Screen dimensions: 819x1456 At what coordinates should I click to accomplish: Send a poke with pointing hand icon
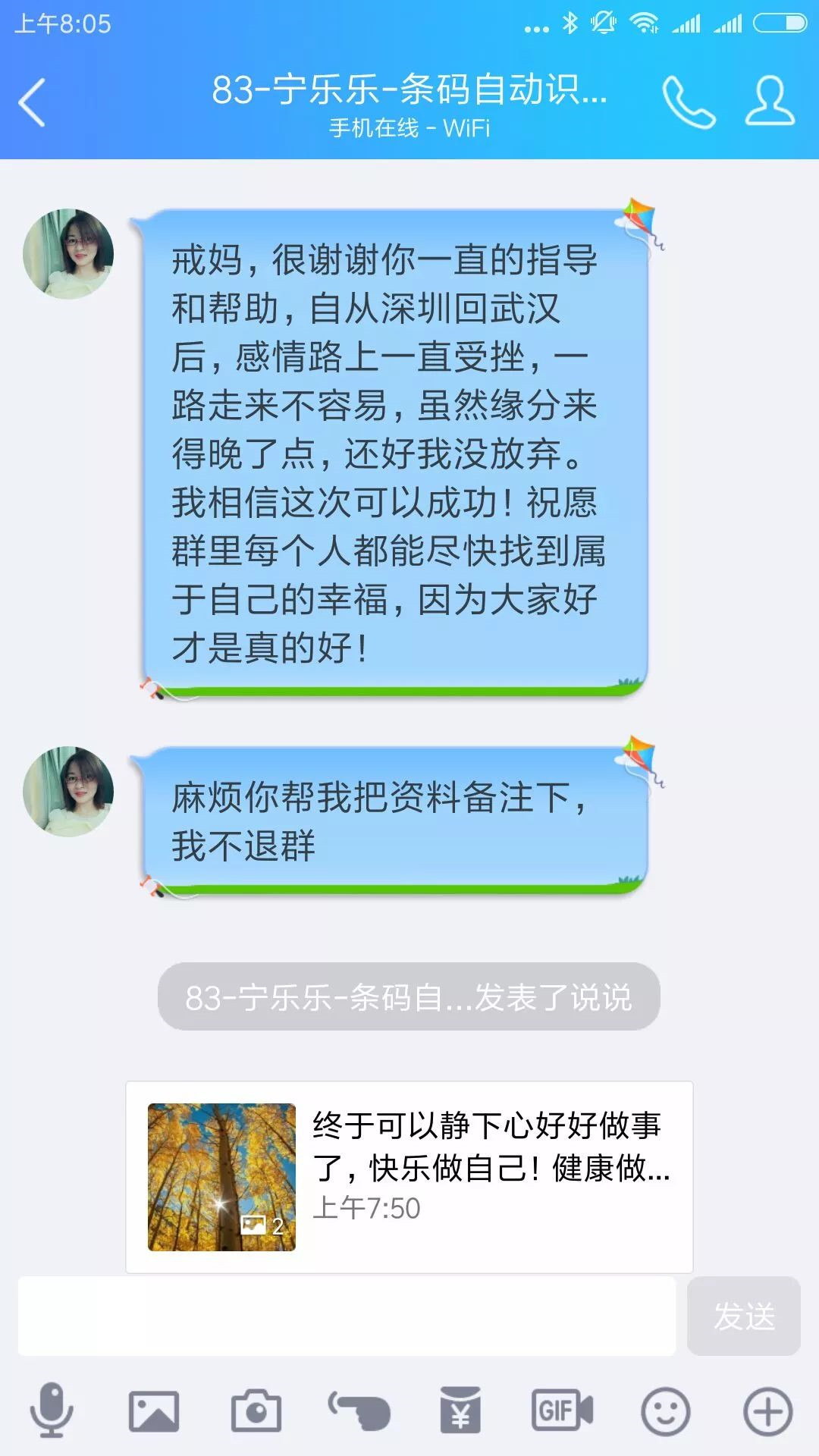coord(359,1411)
